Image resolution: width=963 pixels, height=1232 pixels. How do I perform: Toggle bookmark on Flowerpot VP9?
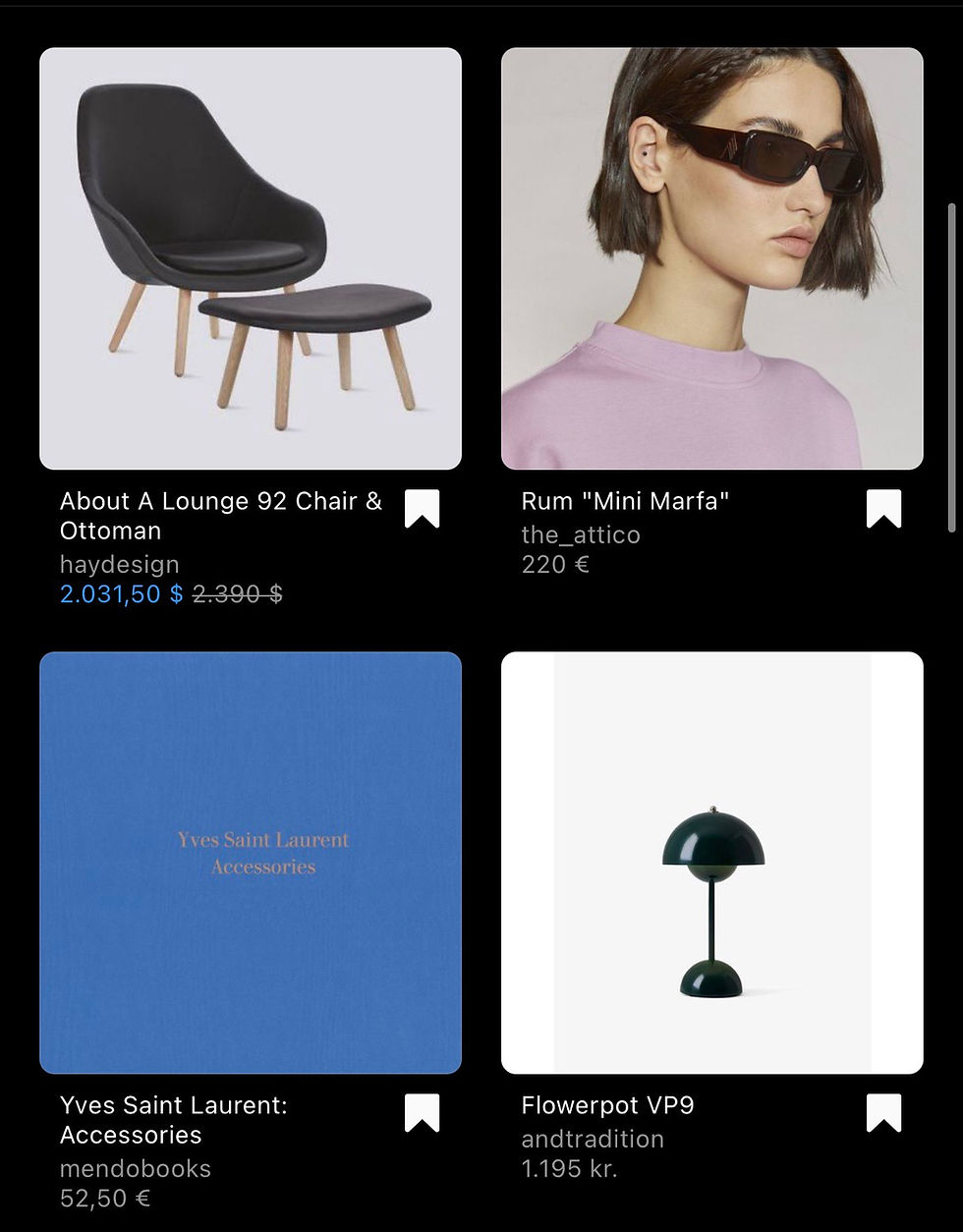[883, 1113]
